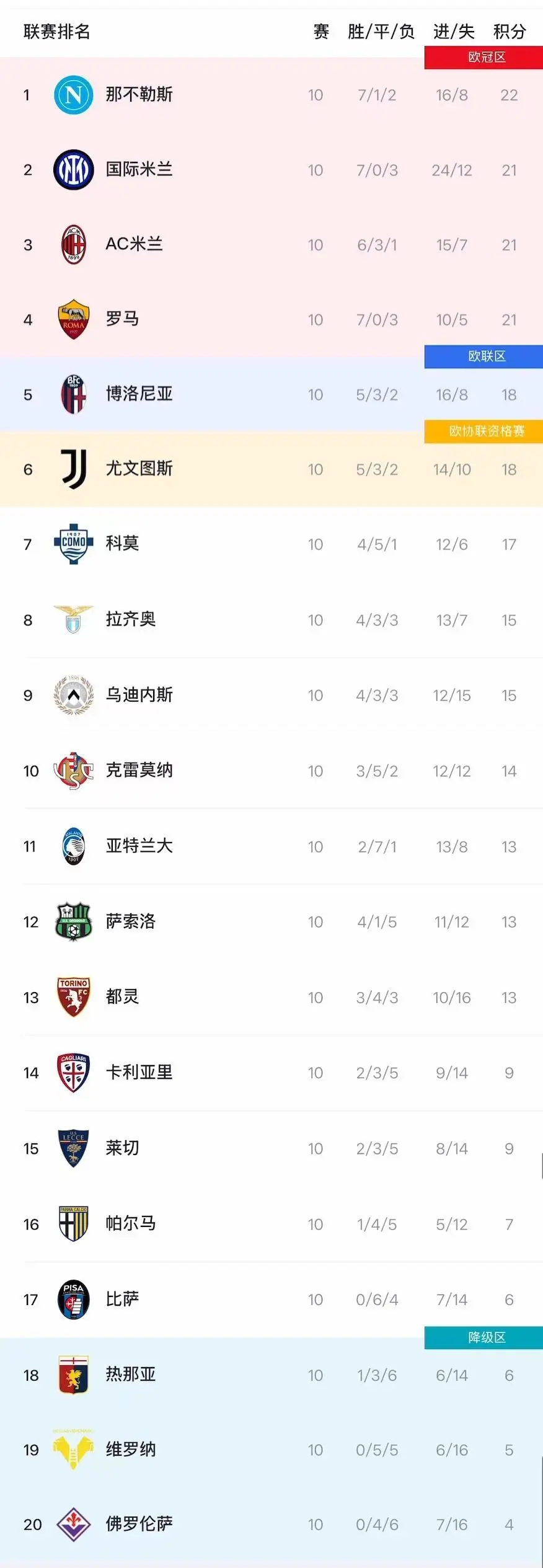Tap the 维罗纳 row

pos(130,1450)
